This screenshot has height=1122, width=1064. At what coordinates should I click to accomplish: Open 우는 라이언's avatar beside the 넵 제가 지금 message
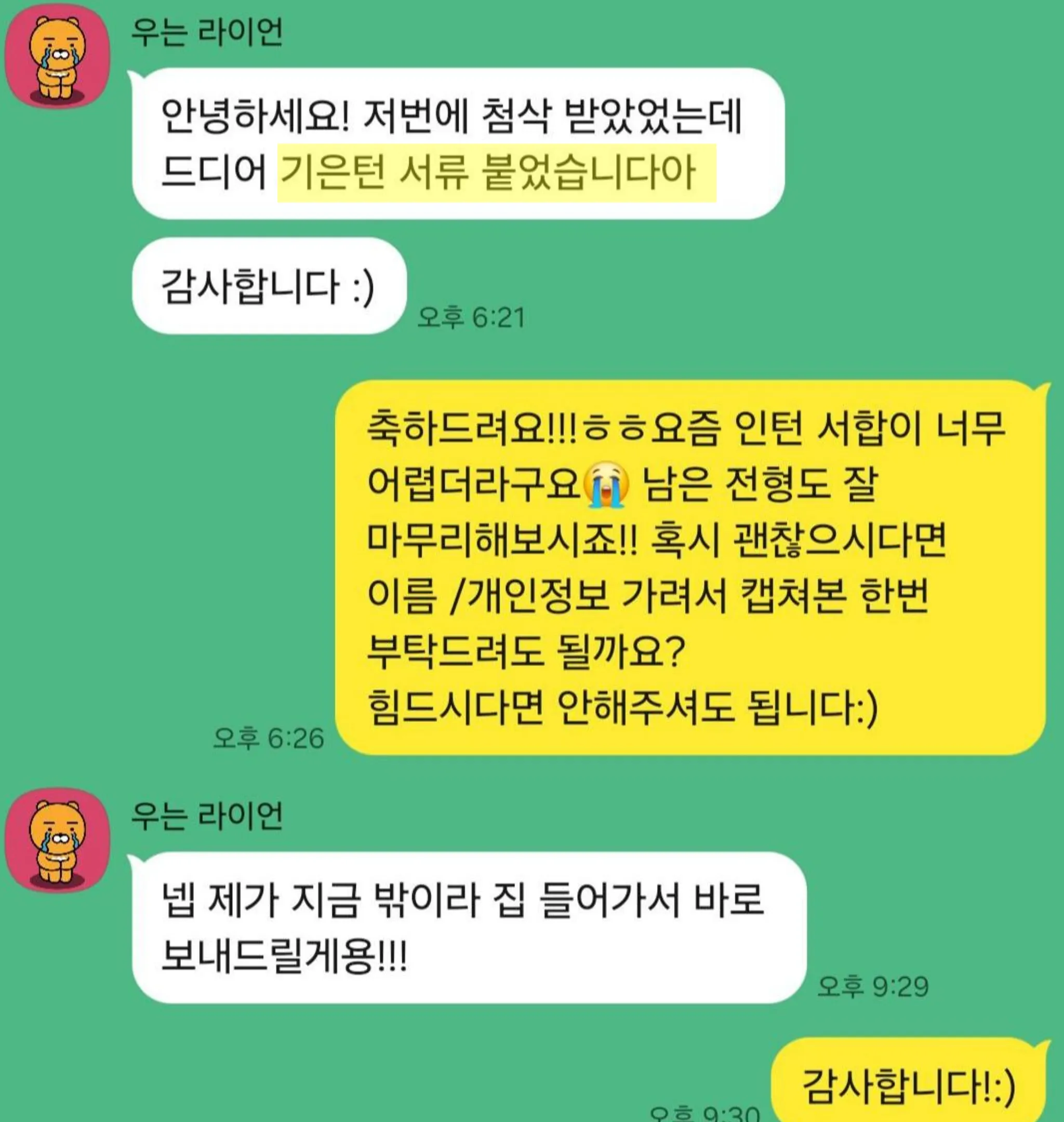pyautogui.click(x=57, y=839)
